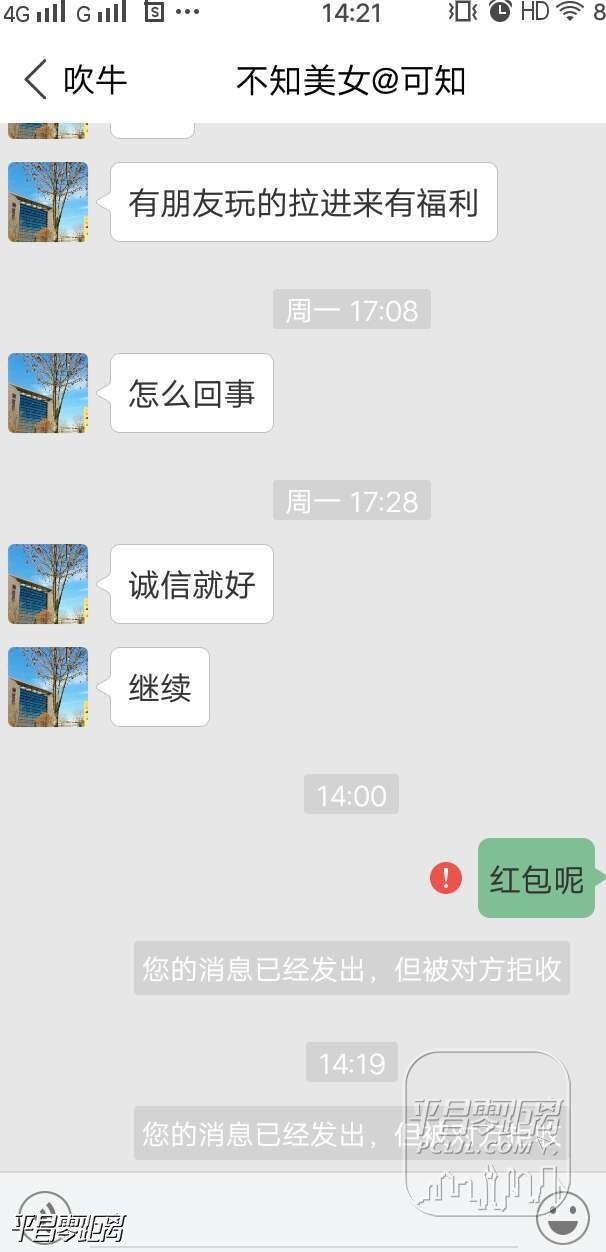This screenshot has height=1252, width=606.
Task: Tap the avatar beside 有朋友玩的拉进来有福利
Action: 48,202
